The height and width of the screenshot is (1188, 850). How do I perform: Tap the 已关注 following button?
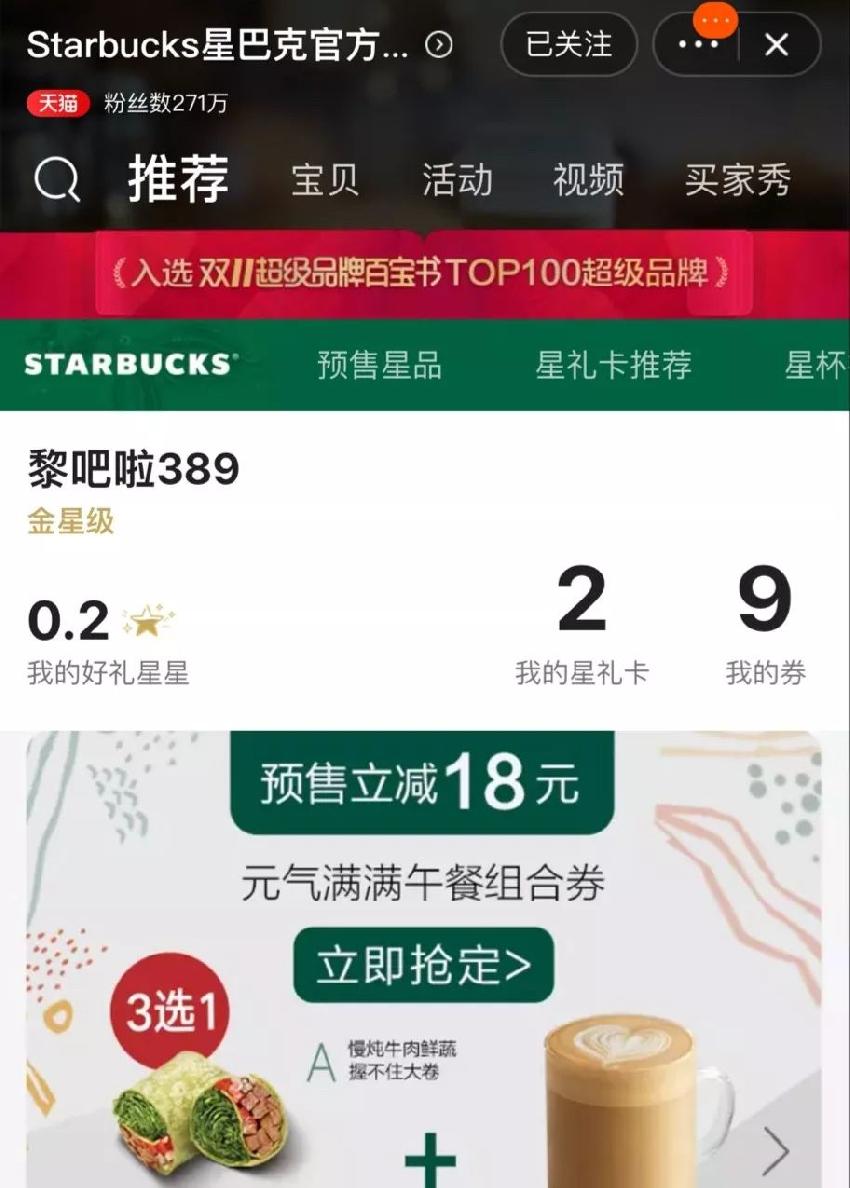(569, 45)
